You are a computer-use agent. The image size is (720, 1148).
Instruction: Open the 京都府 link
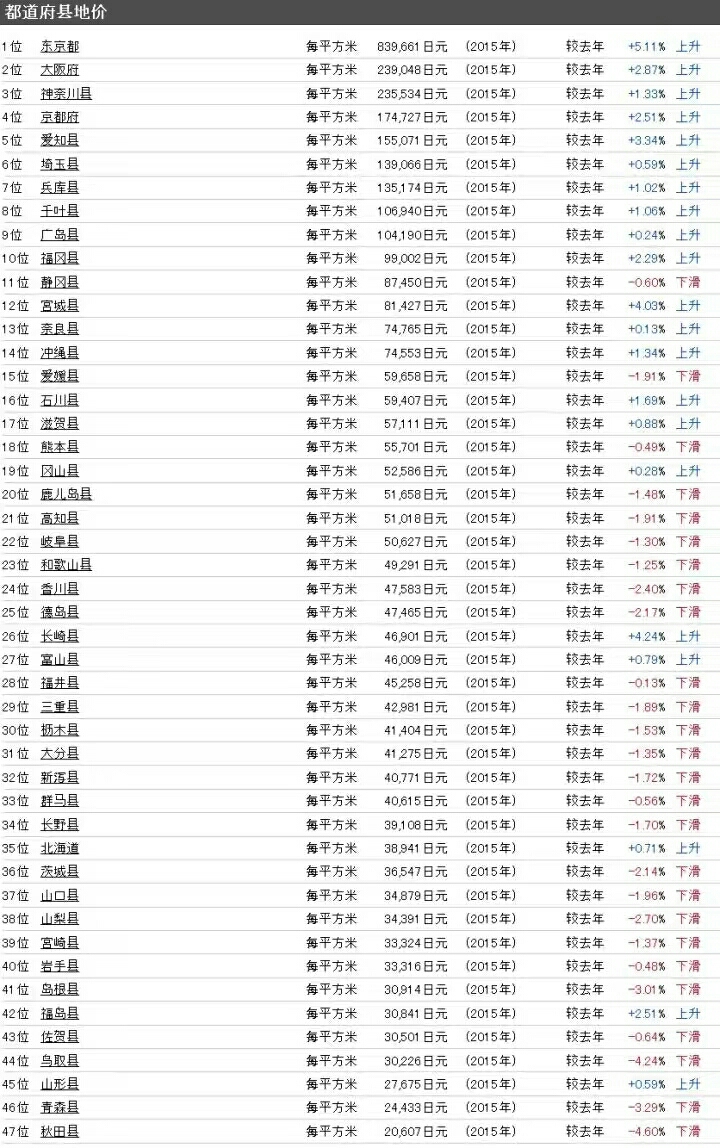[59, 117]
